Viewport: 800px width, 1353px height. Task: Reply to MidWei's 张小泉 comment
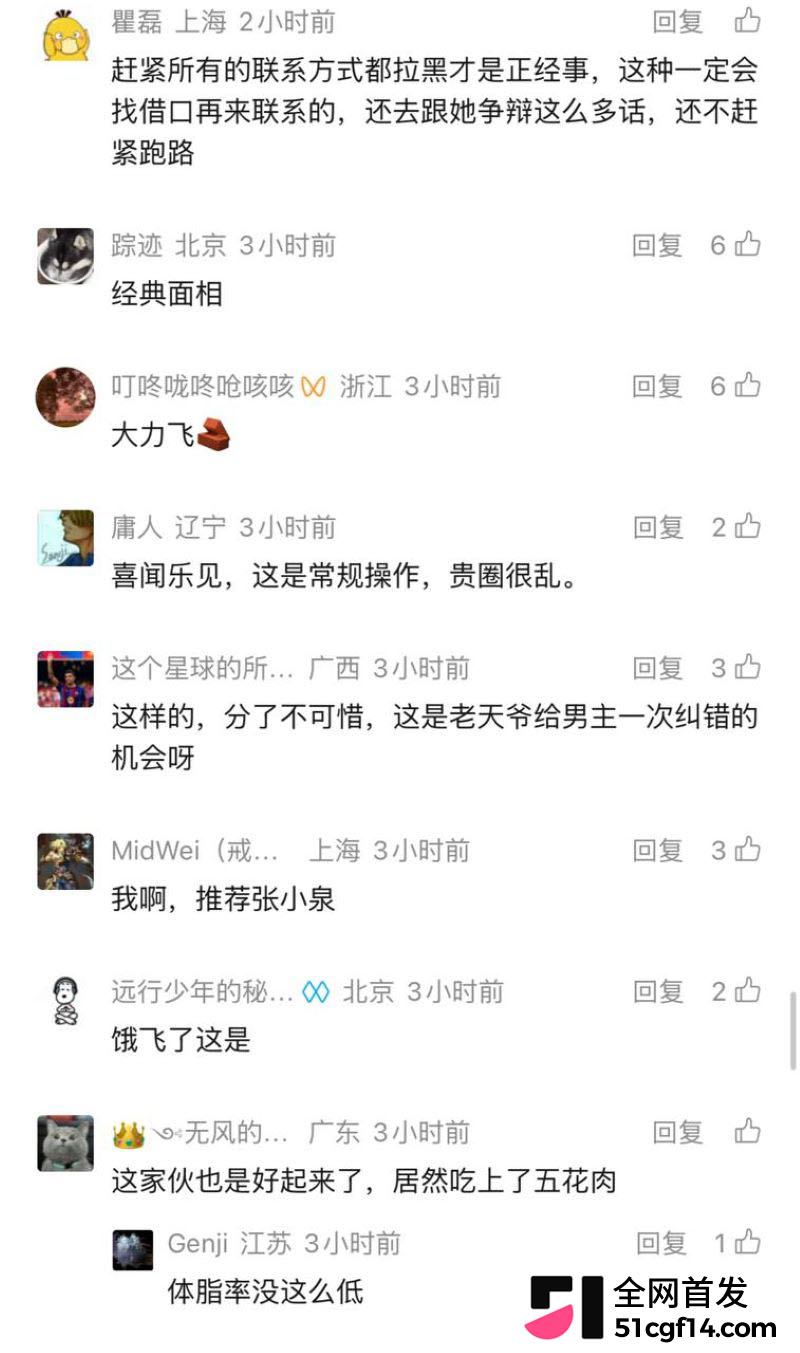pos(657,851)
